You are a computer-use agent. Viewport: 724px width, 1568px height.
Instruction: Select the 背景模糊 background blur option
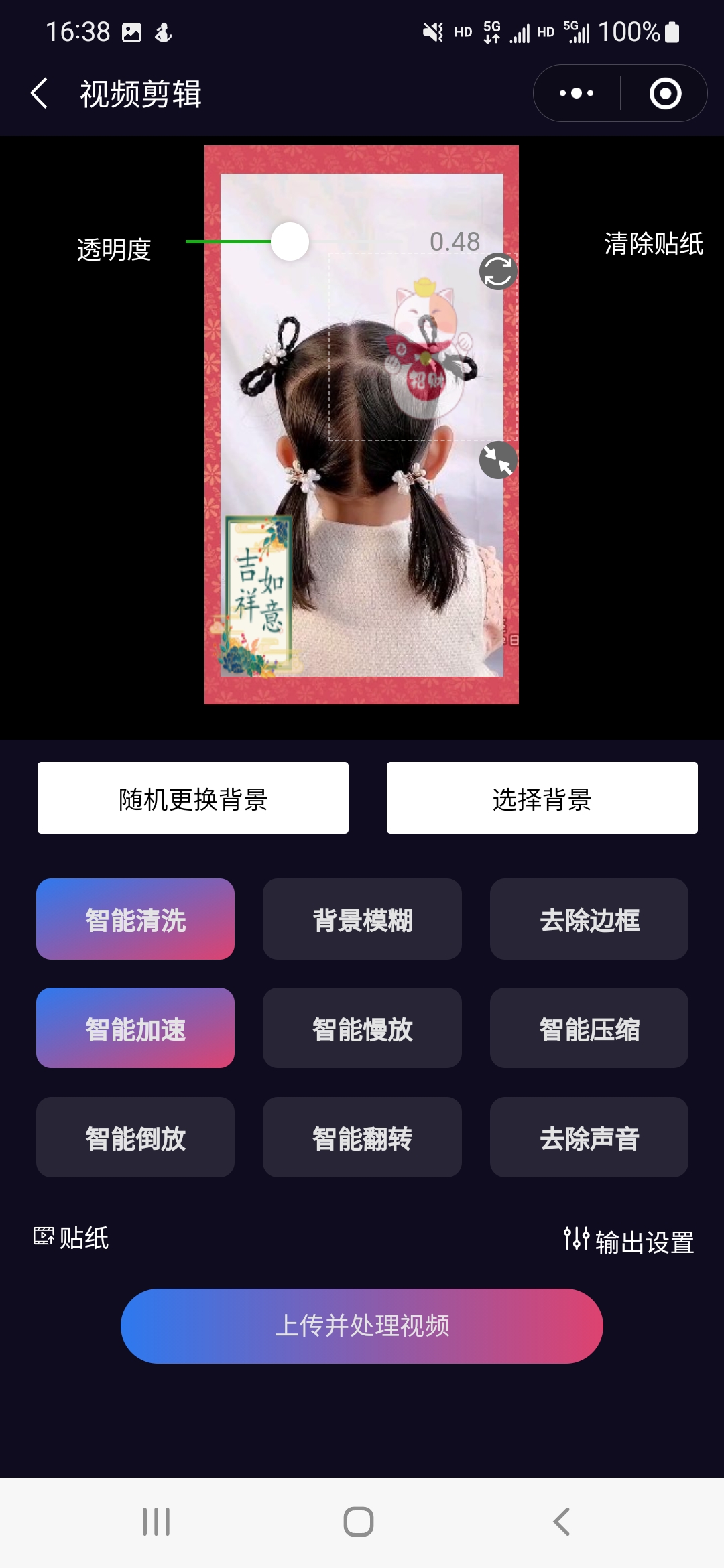pyautogui.click(x=361, y=919)
